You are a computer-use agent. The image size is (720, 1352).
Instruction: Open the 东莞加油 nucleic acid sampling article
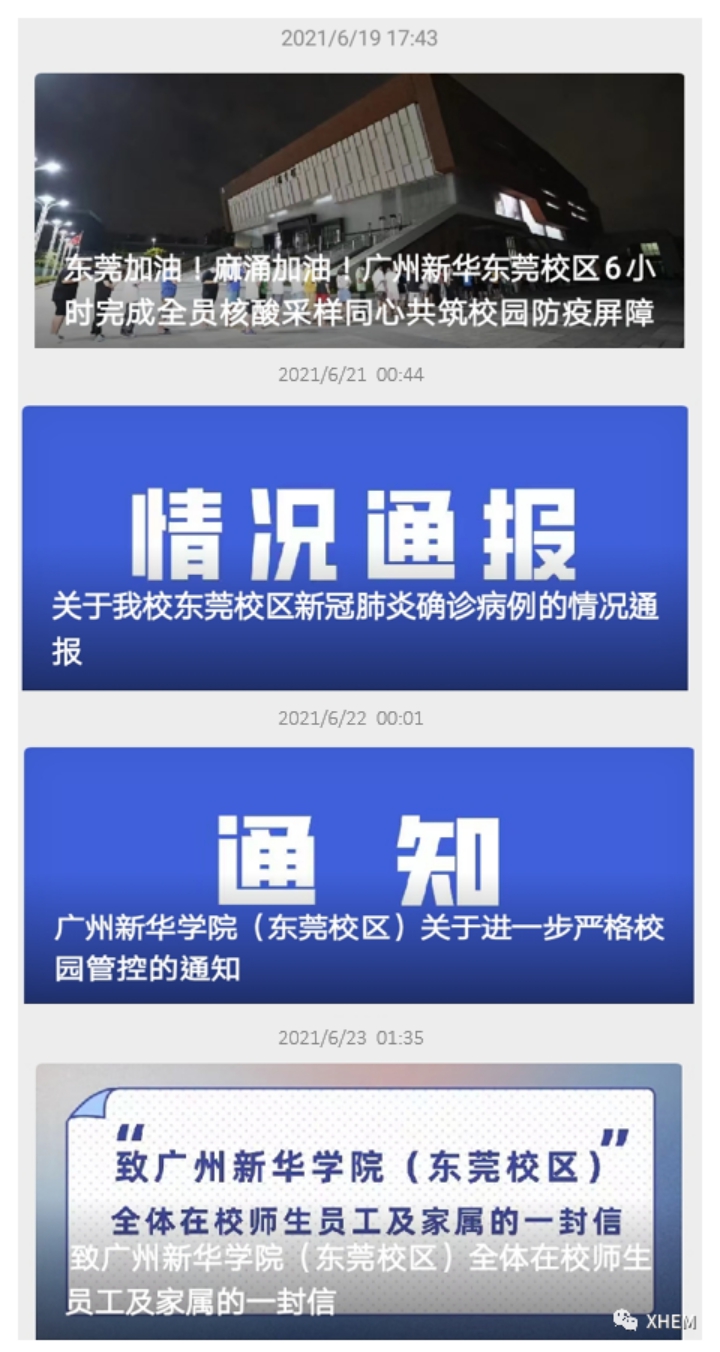(x=359, y=210)
